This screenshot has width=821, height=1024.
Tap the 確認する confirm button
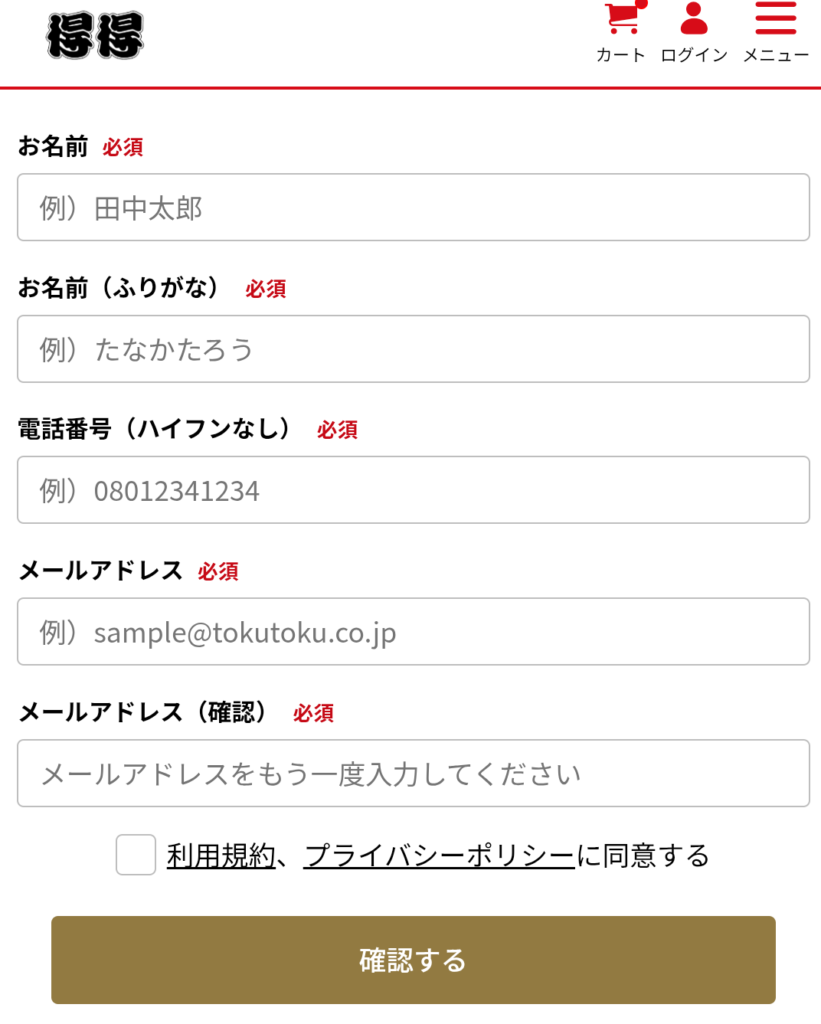[413, 960]
